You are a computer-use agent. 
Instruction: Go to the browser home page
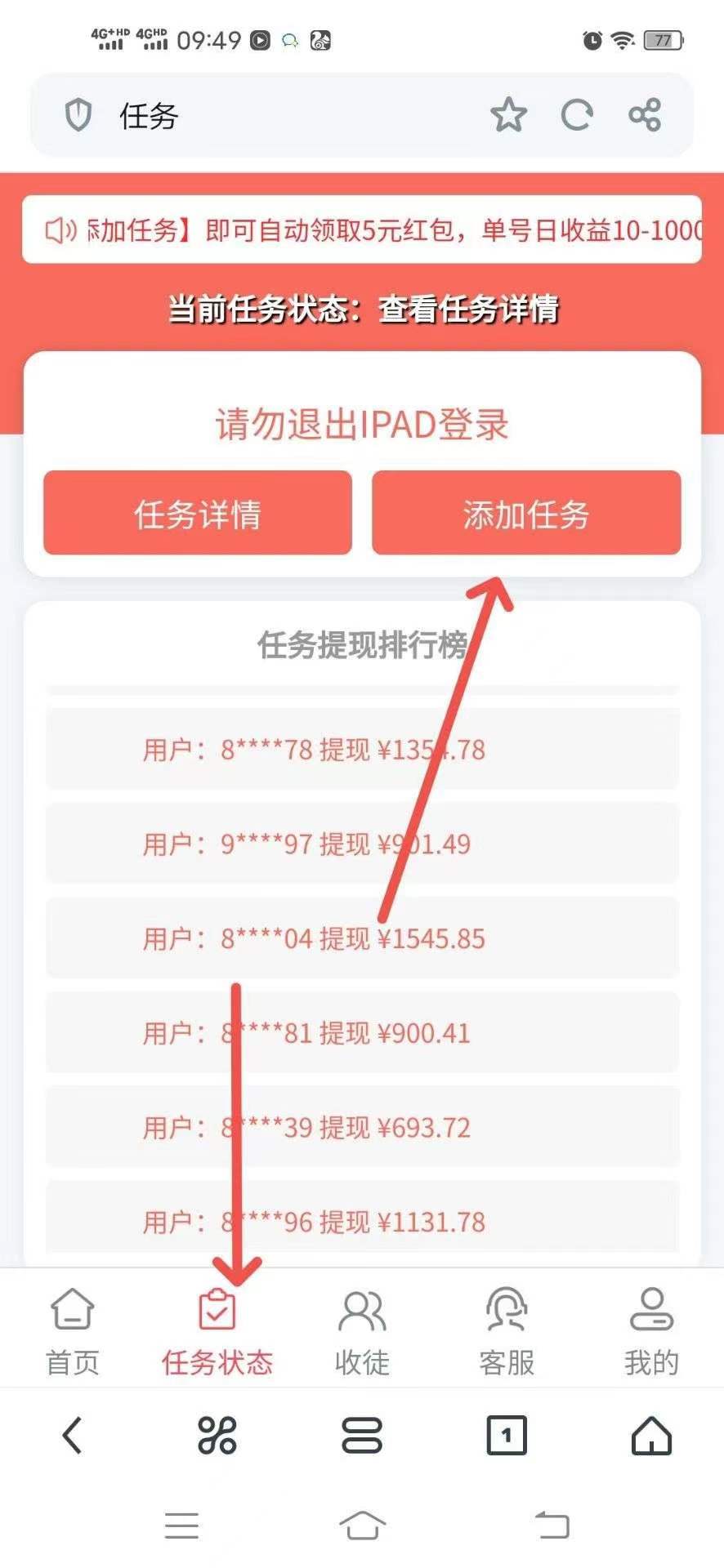tap(651, 1435)
